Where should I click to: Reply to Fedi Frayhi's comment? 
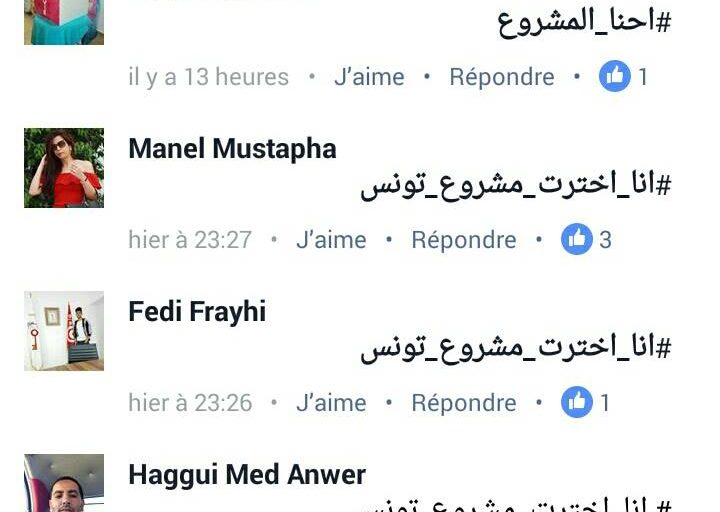pos(463,403)
